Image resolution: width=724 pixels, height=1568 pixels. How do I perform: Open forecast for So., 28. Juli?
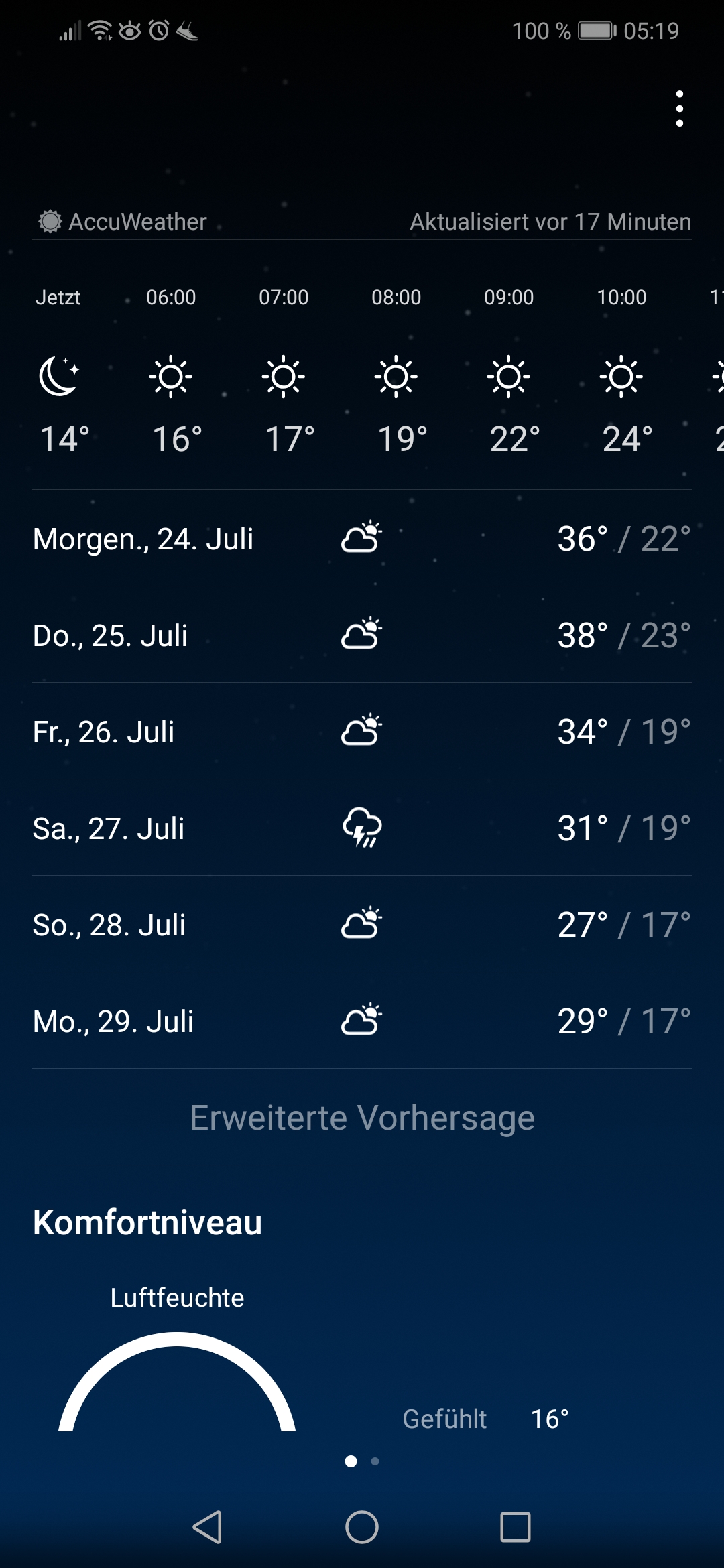click(362, 924)
